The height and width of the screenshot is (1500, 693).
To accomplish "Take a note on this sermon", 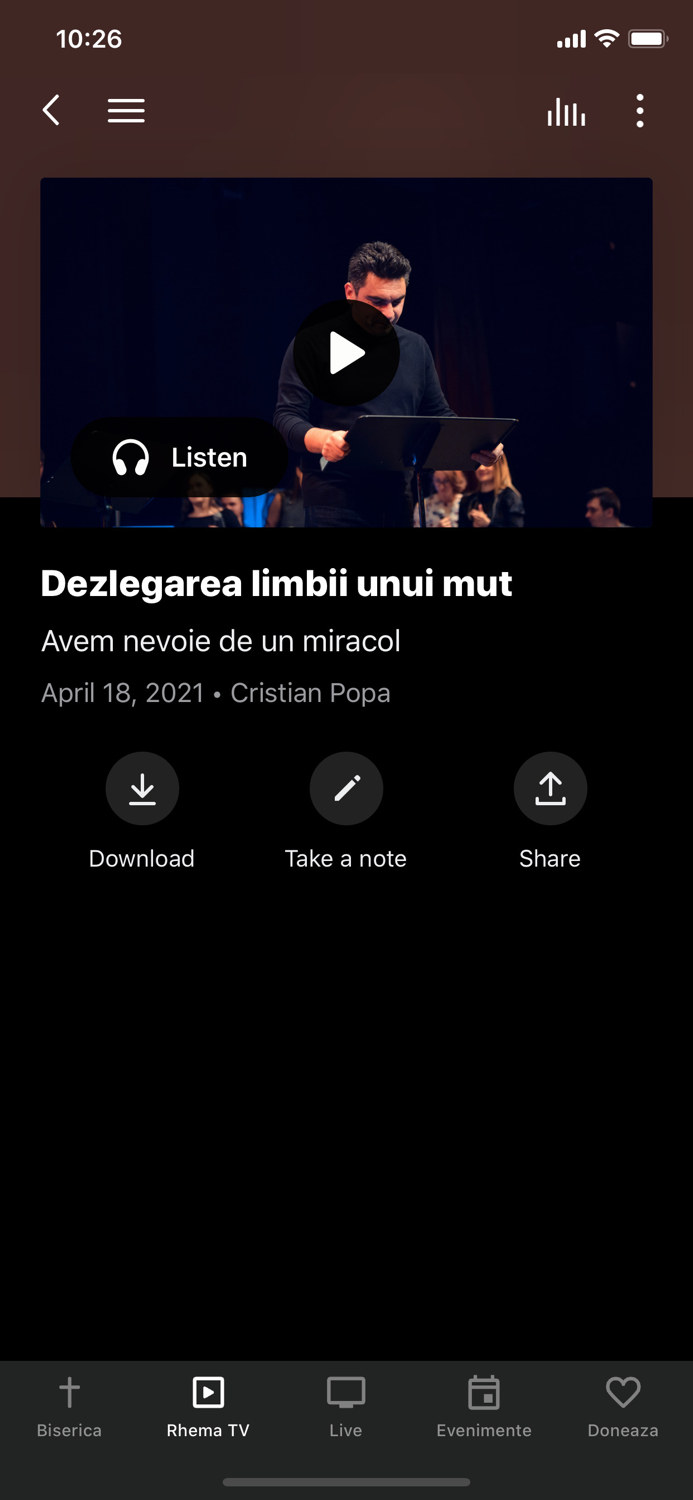I will 346,789.
